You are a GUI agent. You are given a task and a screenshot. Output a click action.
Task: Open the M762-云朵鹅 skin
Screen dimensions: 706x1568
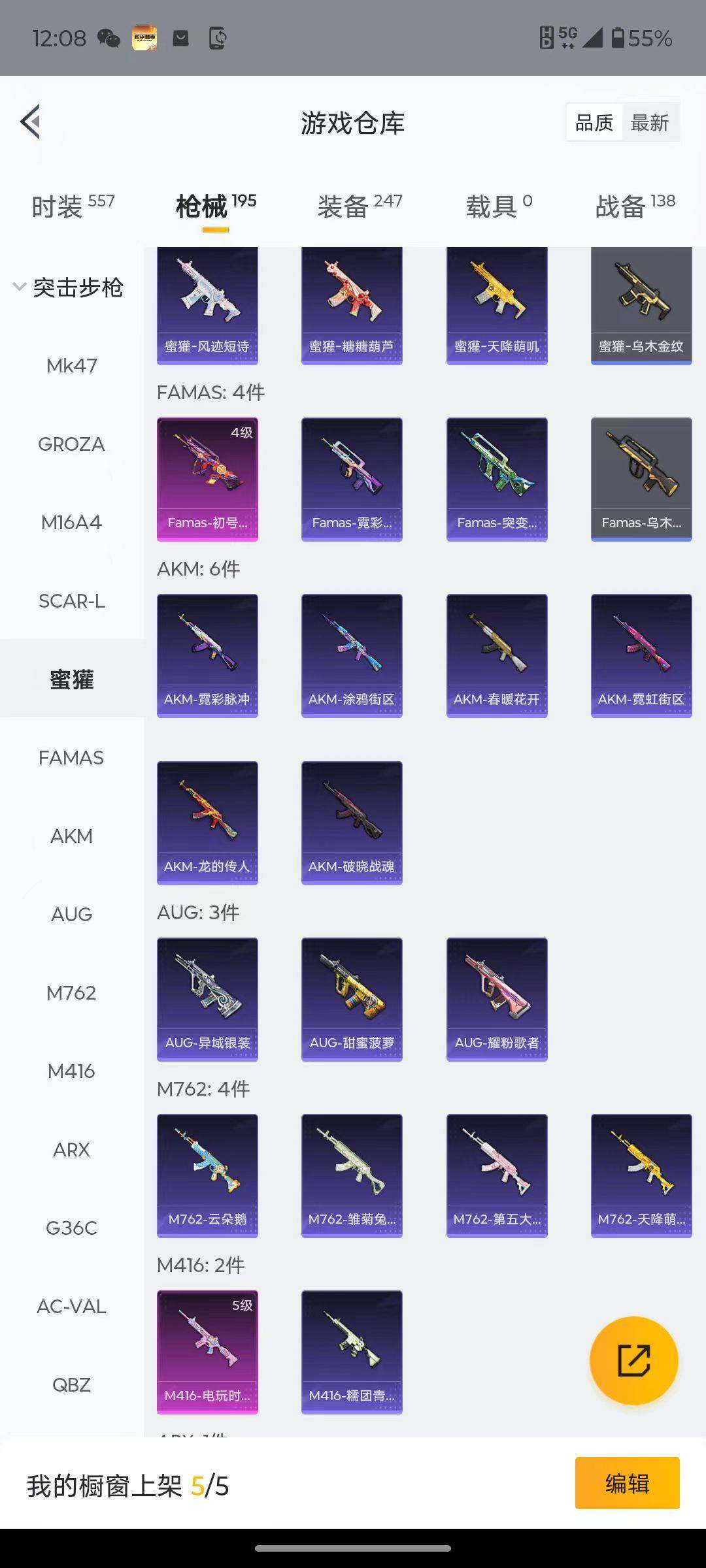coord(207,1175)
